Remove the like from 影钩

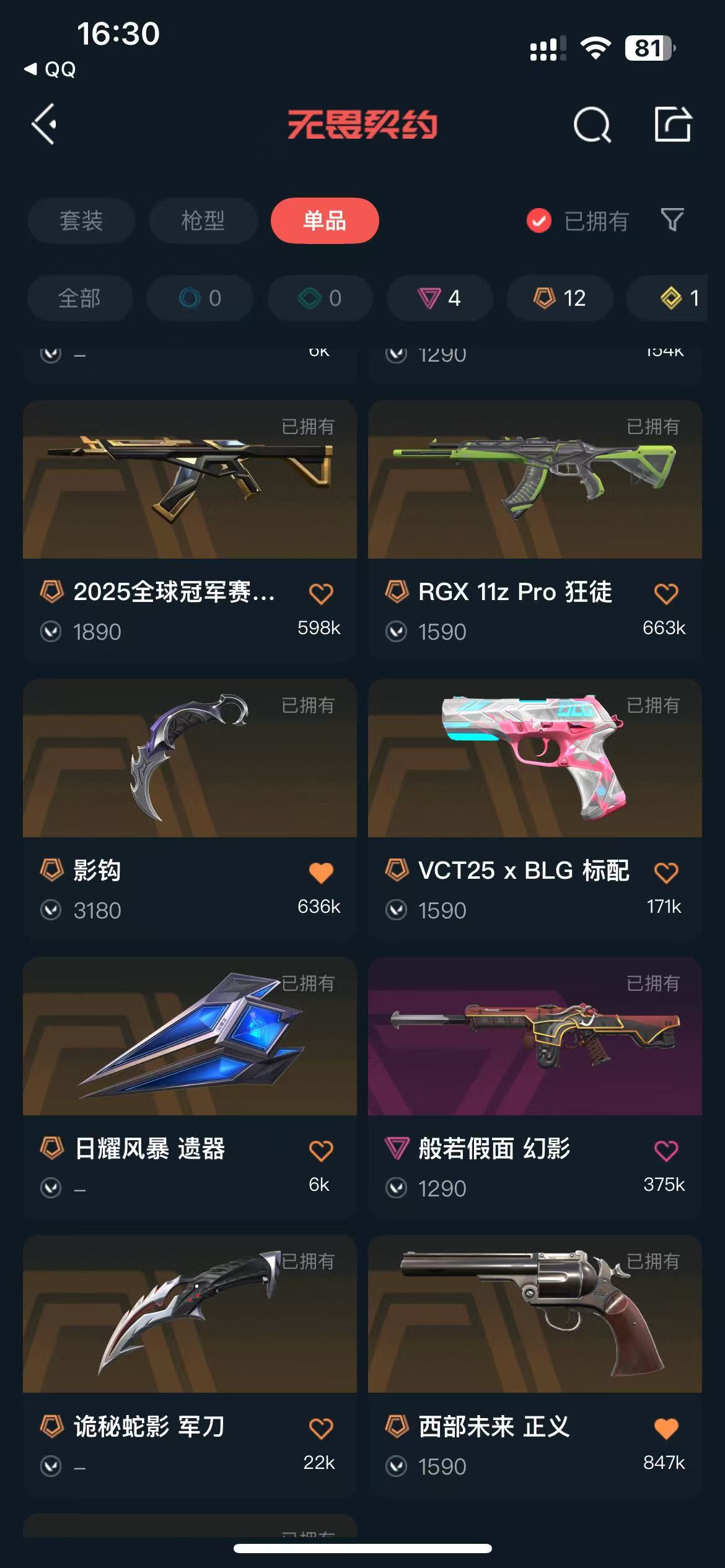click(x=321, y=873)
